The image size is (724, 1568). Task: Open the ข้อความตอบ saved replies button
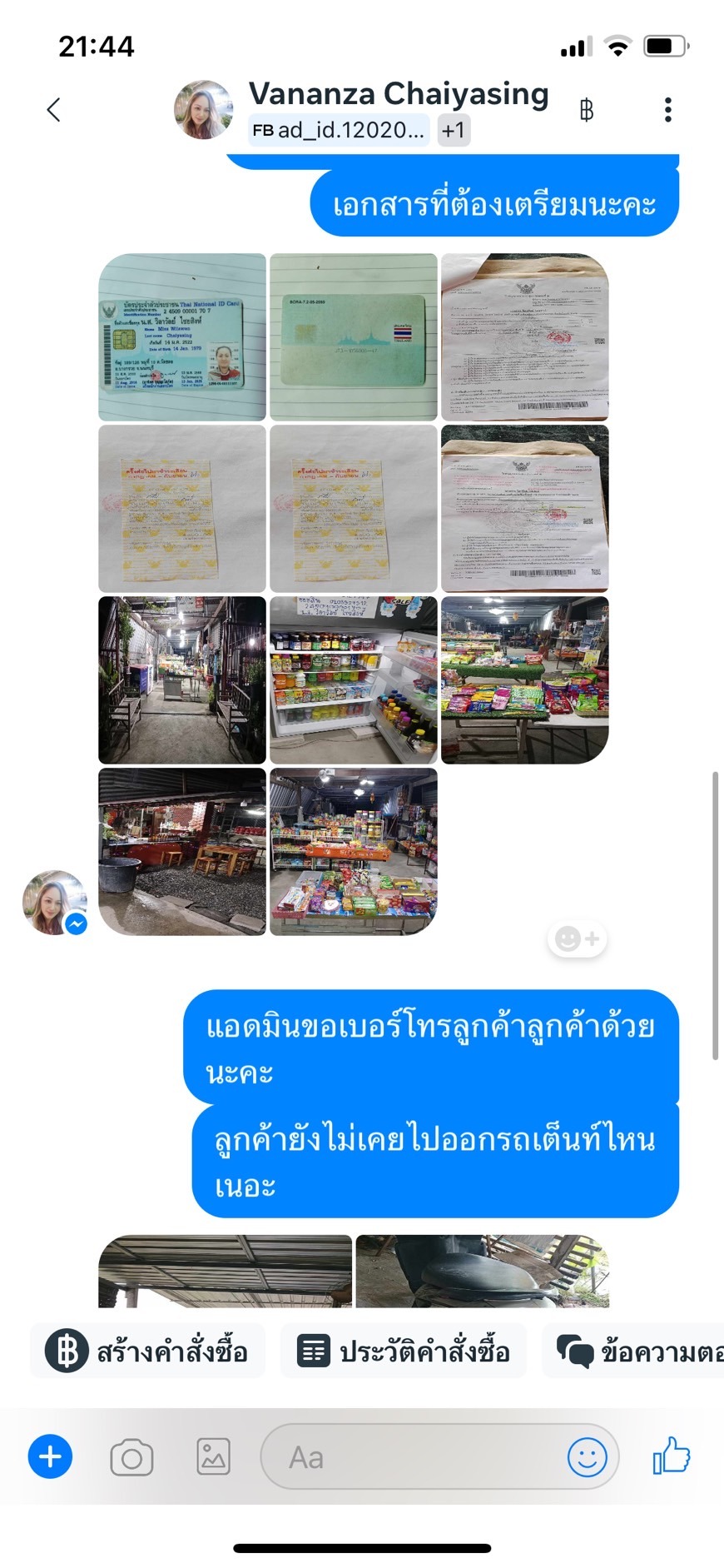coord(633,1351)
